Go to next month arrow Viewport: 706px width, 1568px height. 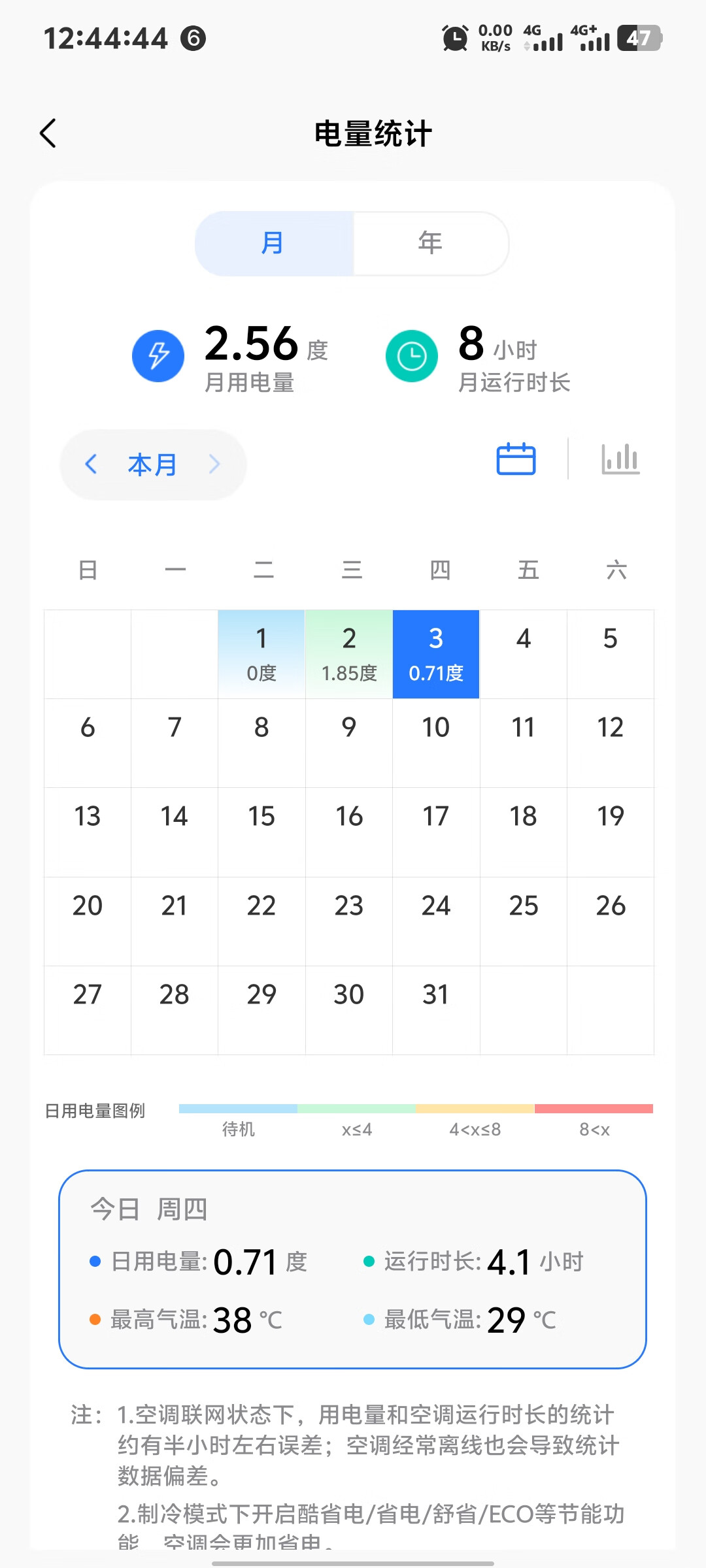(214, 465)
